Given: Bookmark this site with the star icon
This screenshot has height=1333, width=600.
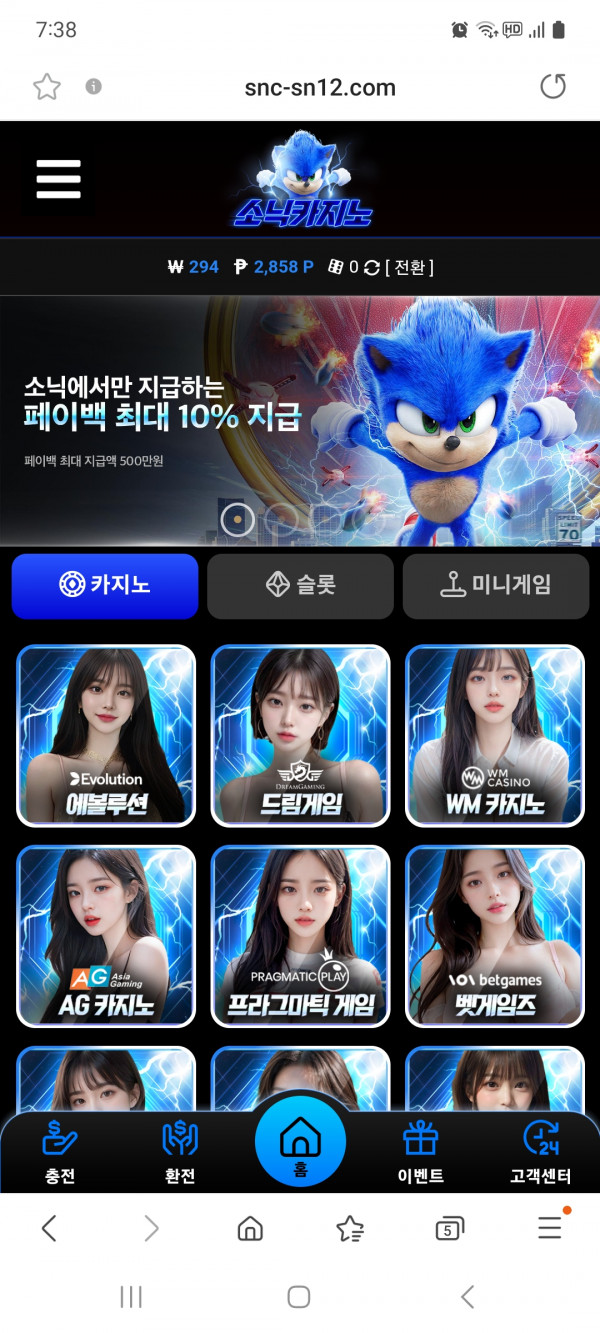Looking at the screenshot, I should tap(47, 87).
